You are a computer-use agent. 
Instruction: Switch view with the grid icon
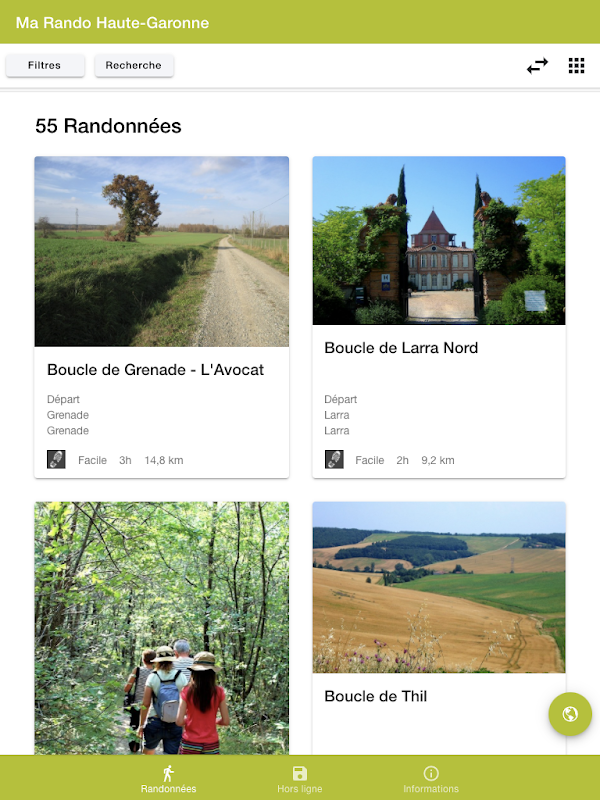pos(576,66)
